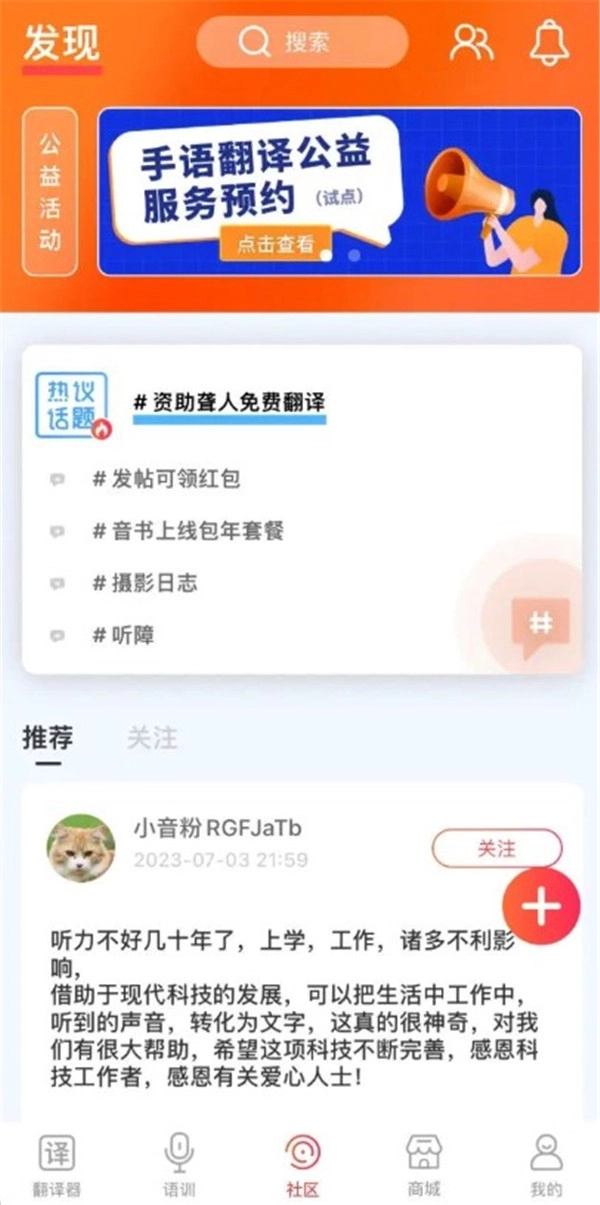Open the 商城 tab
The image size is (600, 1205).
click(x=424, y=1165)
